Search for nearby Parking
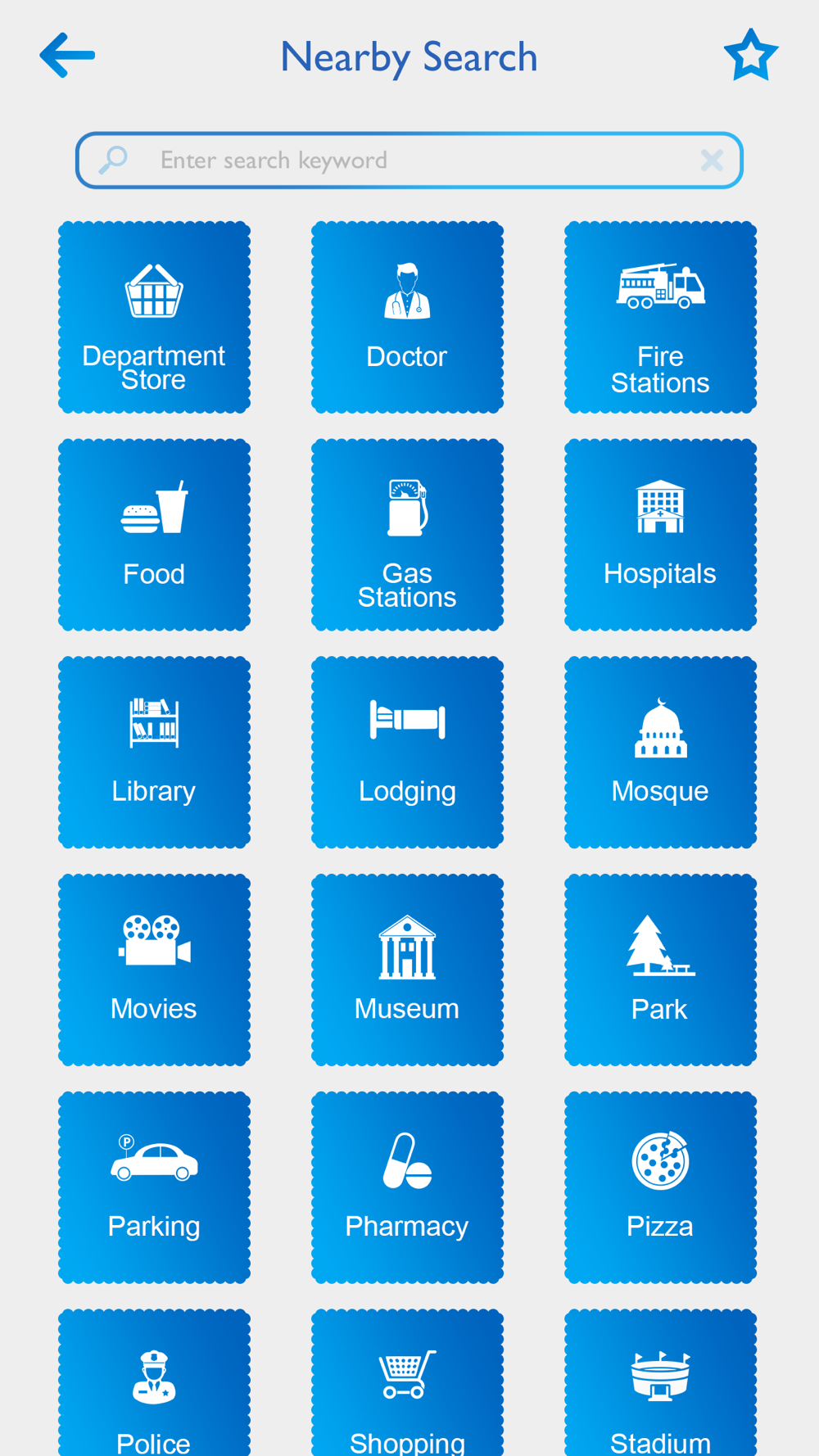 coord(154,1187)
